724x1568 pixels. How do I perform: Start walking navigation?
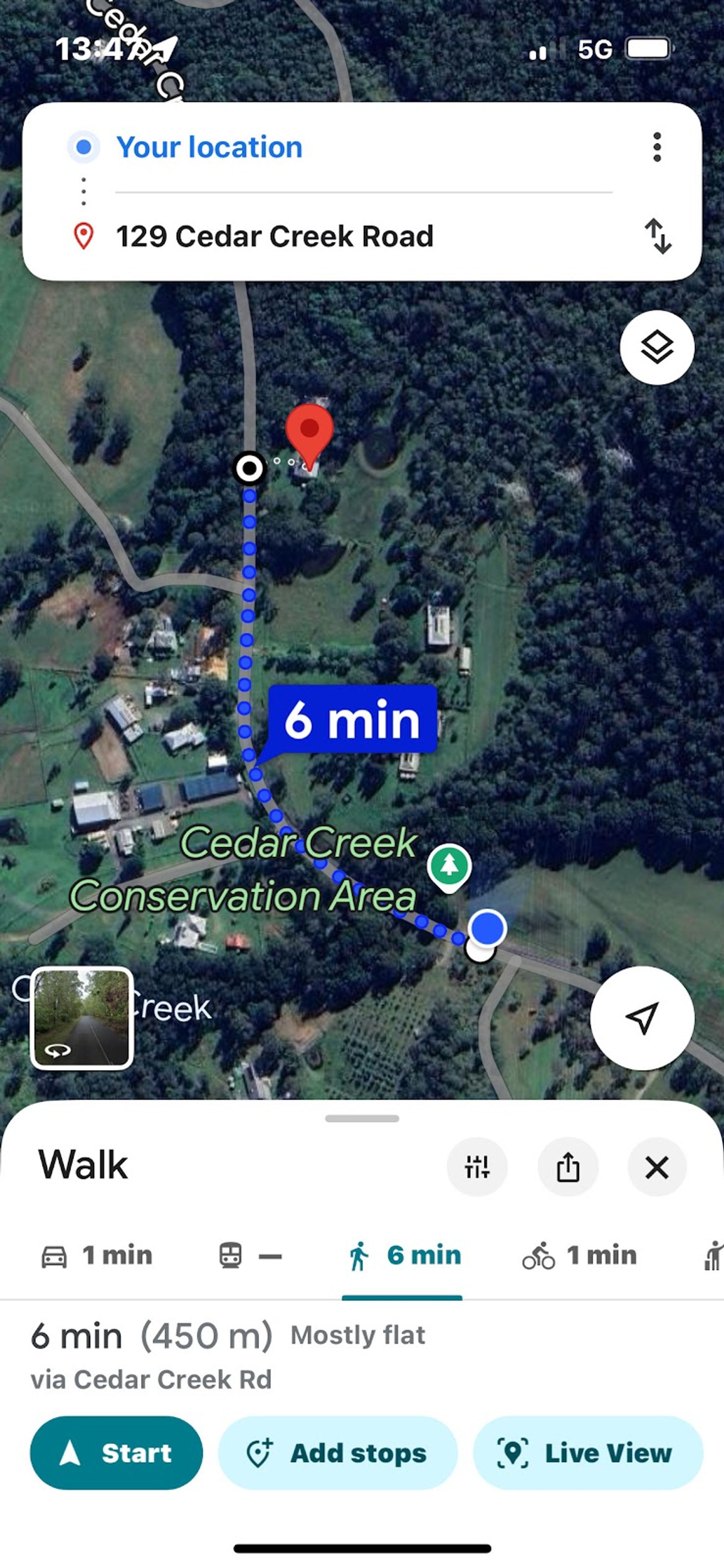click(x=116, y=1453)
